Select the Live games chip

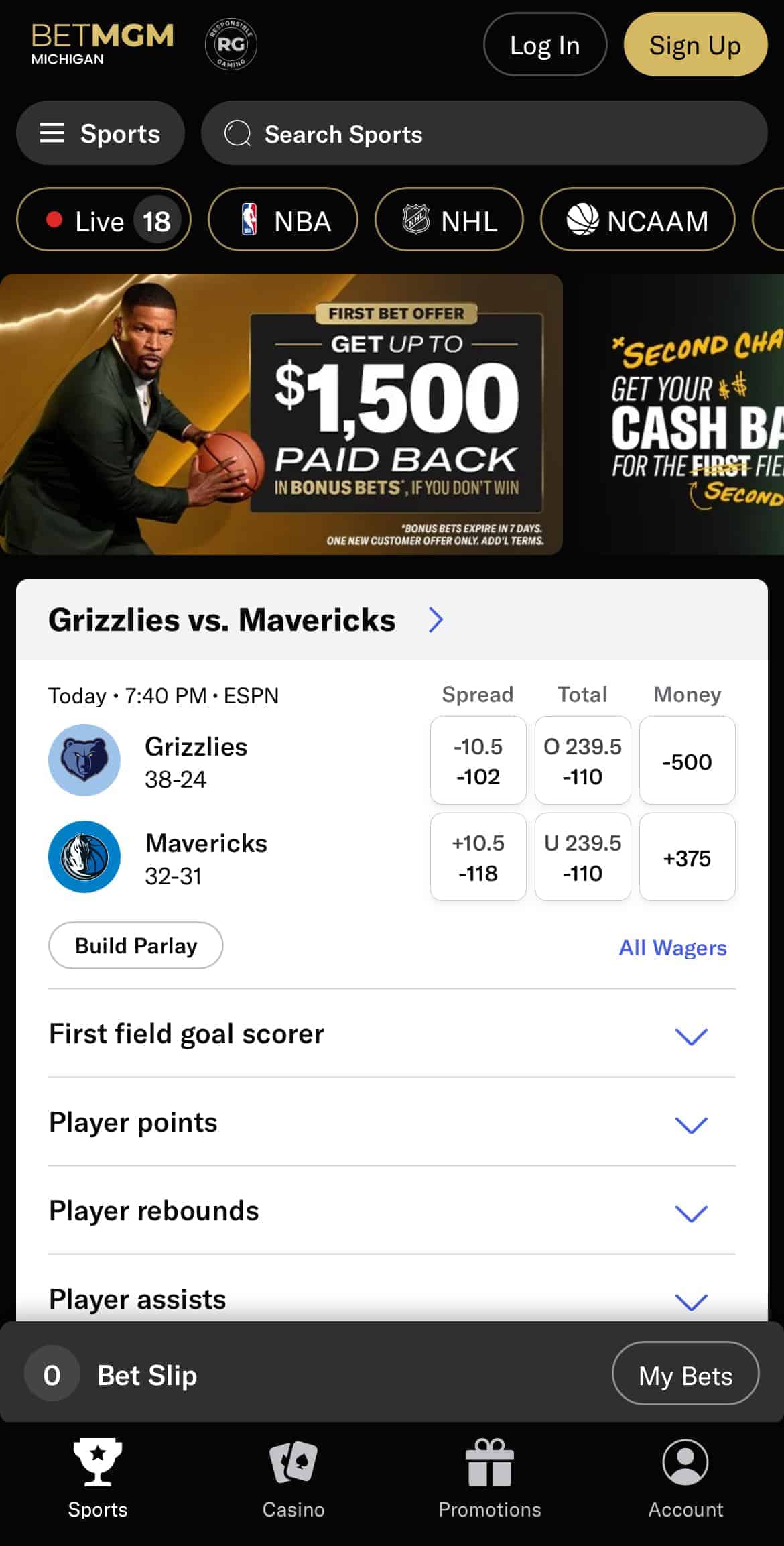tap(104, 220)
